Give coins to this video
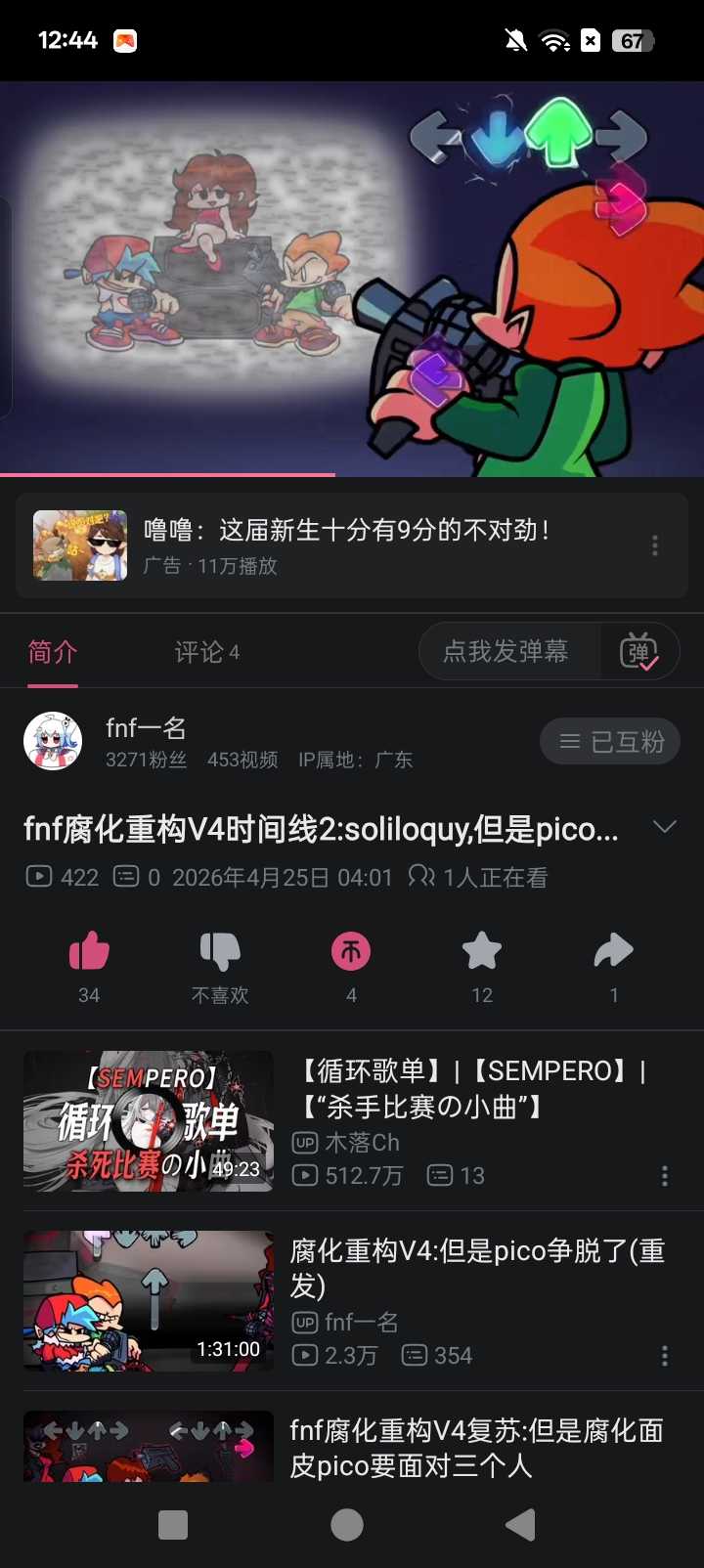 click(351, 951)
